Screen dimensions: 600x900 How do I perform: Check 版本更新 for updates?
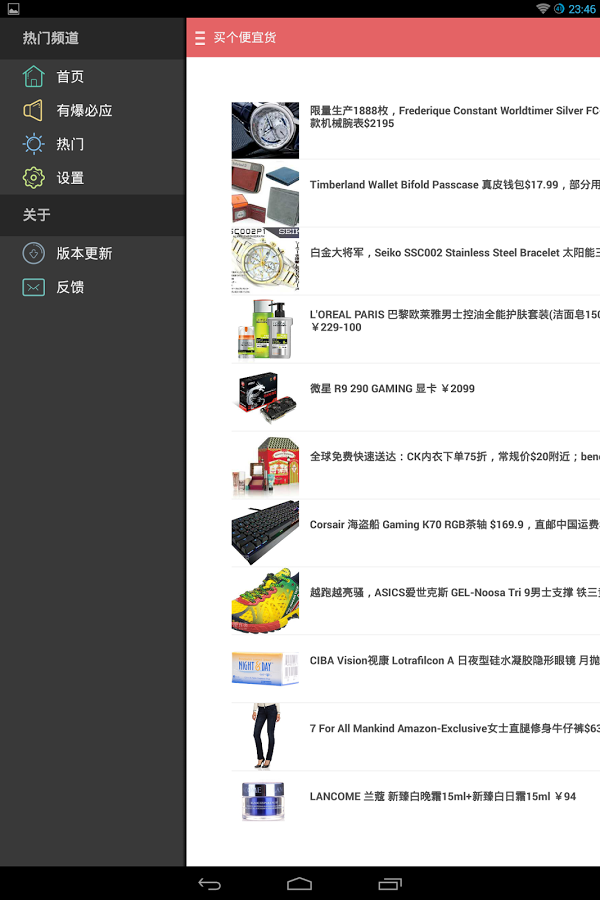point(84,254)
